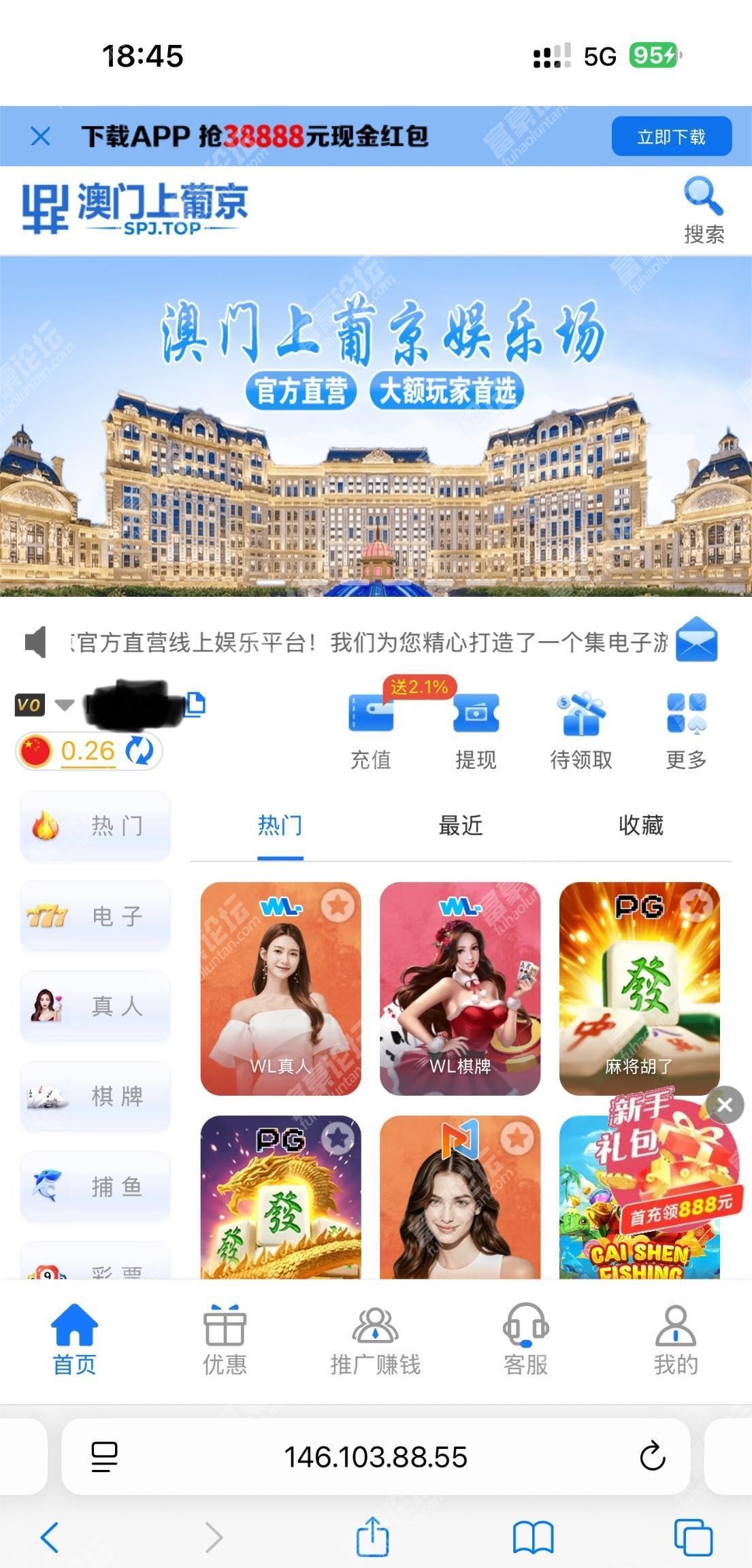Tap the 立即下载 button

671,137
